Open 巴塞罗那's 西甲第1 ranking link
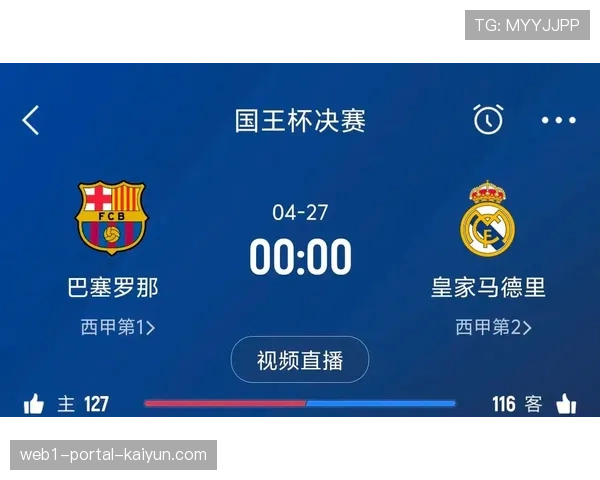 click(118, 327)
